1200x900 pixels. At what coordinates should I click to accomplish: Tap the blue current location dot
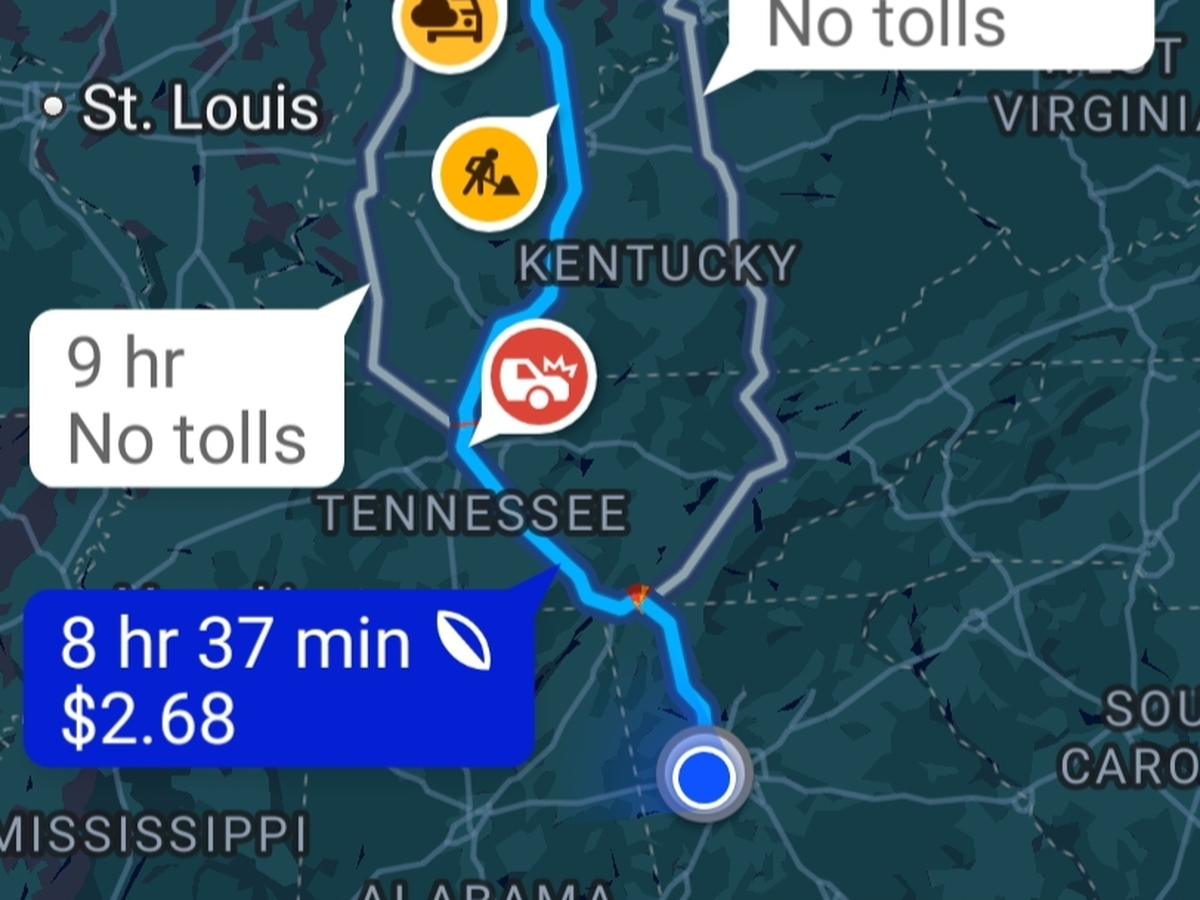point(704,777)
